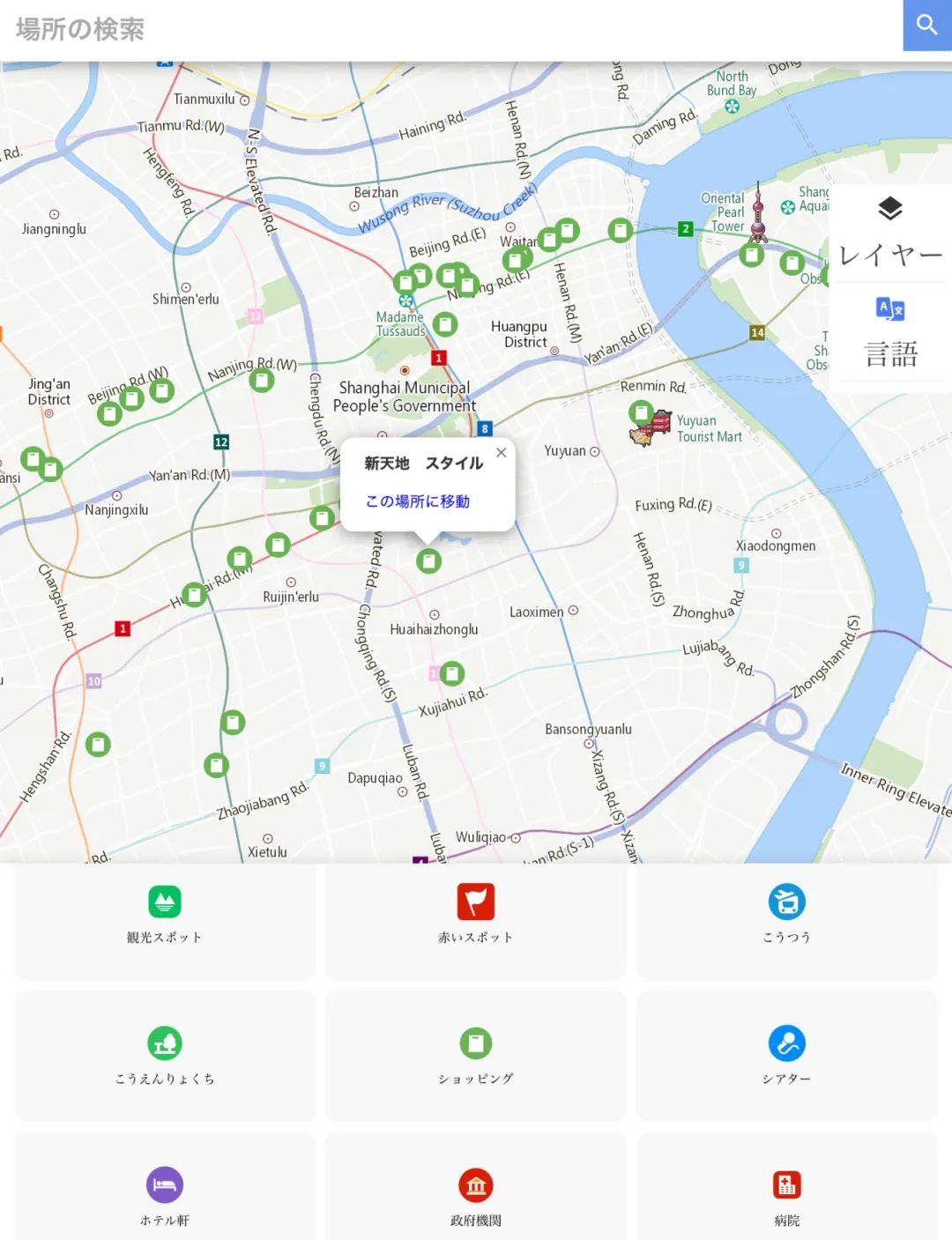
Task: Tap the この場所に移動 link
Action: pos(418,501)
